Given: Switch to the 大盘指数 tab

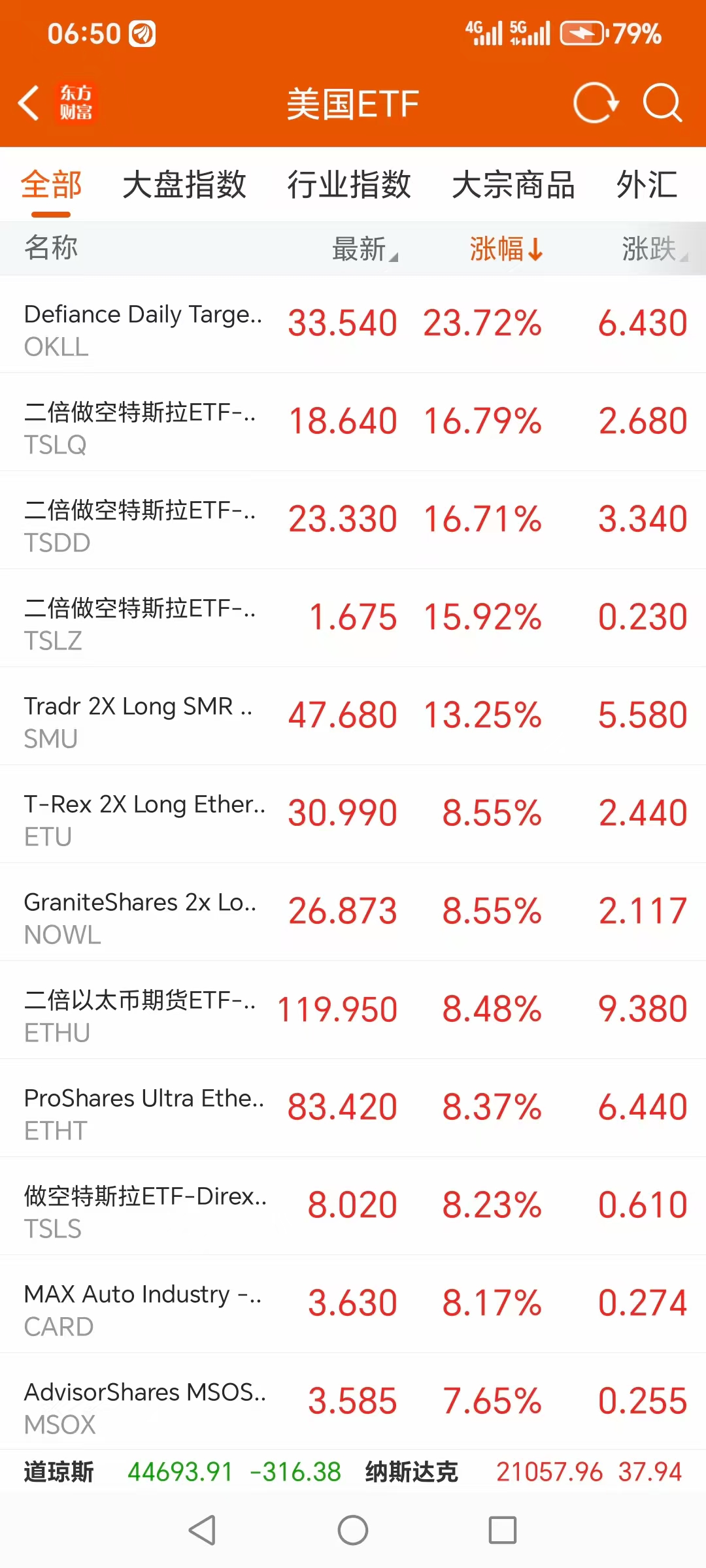Looking at the screenshot, I should [185, 185].
